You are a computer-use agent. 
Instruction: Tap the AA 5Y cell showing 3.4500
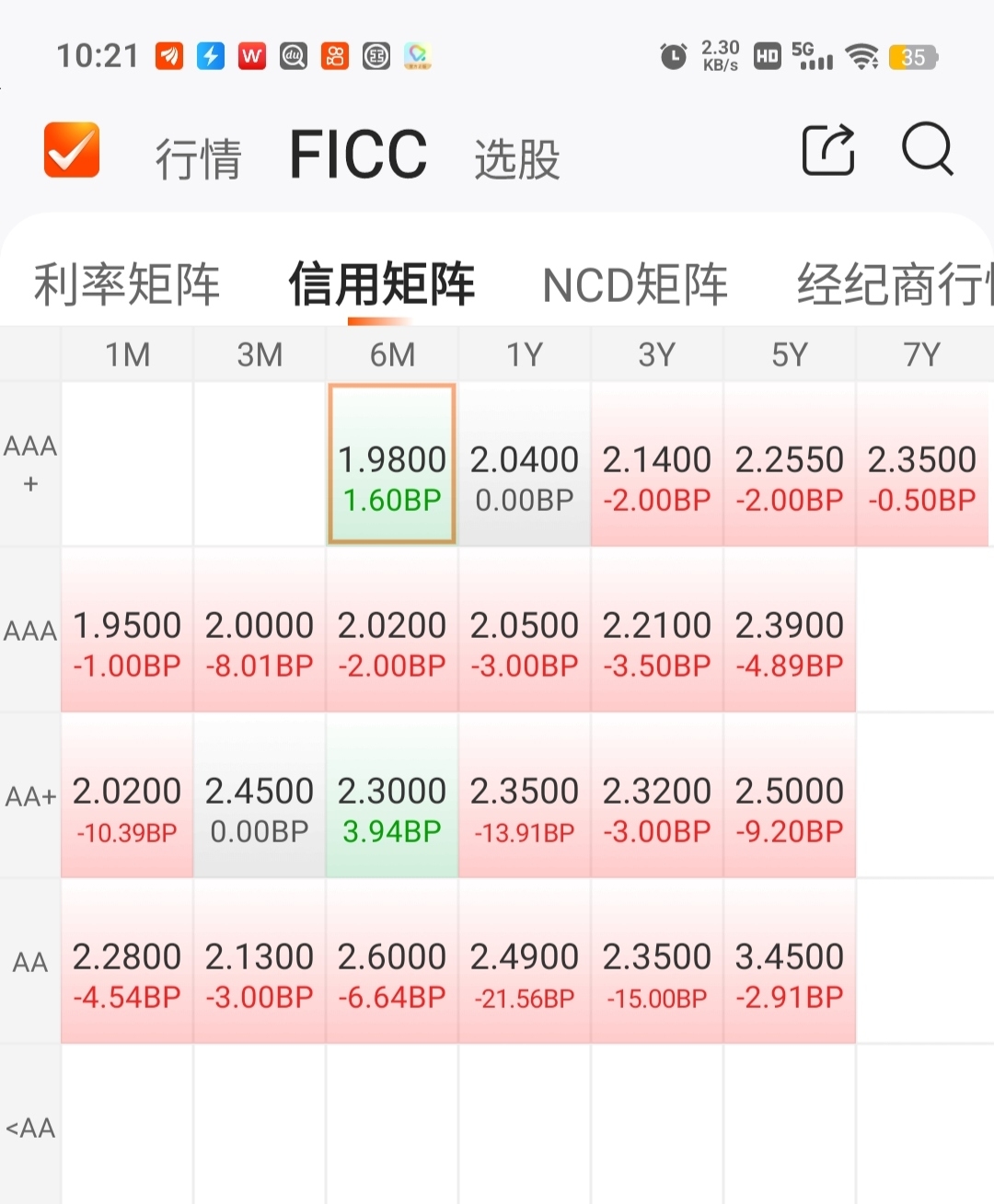[x=789, y=972]
